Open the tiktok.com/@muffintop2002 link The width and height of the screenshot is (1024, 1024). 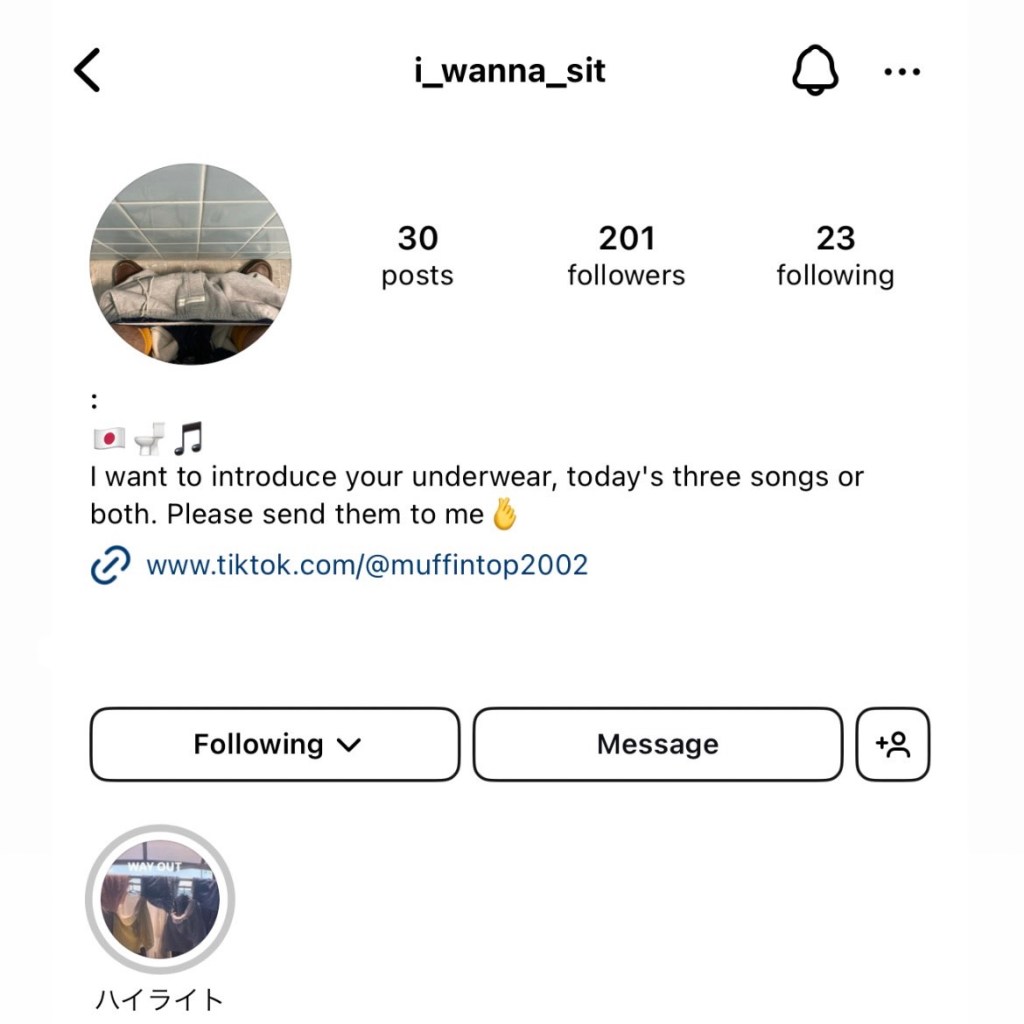click(366, 566)
